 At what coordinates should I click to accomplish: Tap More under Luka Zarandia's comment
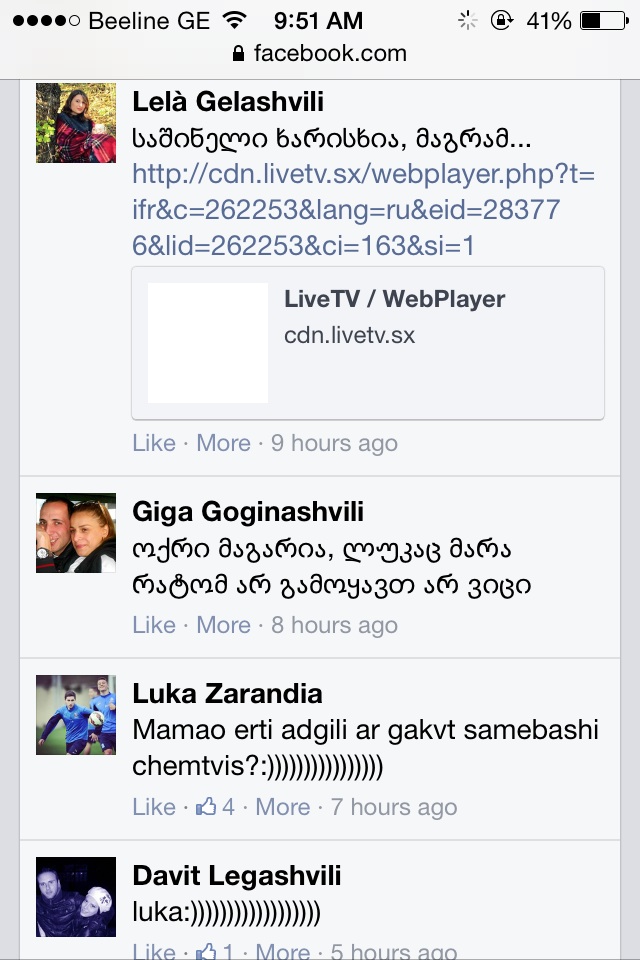(283, 807)
